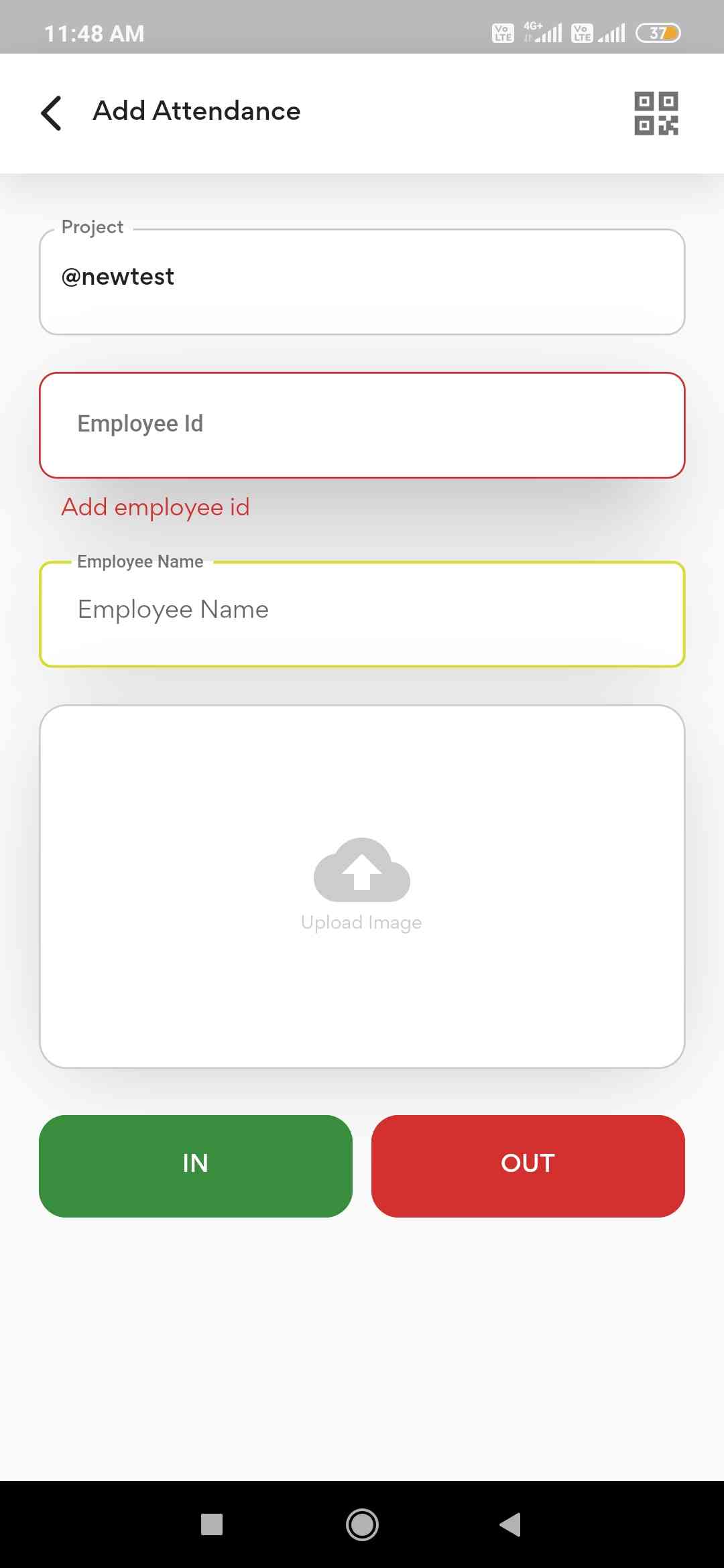The width and height of the screenshot is (724, 1568).
Task: Focus the Employee Id field
Action: pyautogui.click(x=362, y=425)
